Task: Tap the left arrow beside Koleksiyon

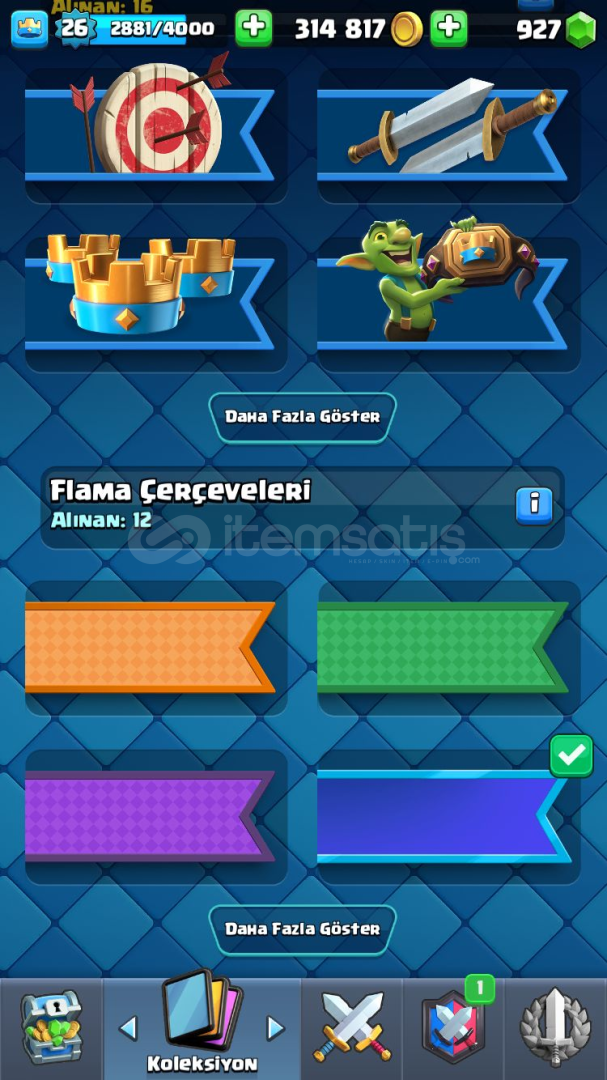Action: [x=128, y=1028]
